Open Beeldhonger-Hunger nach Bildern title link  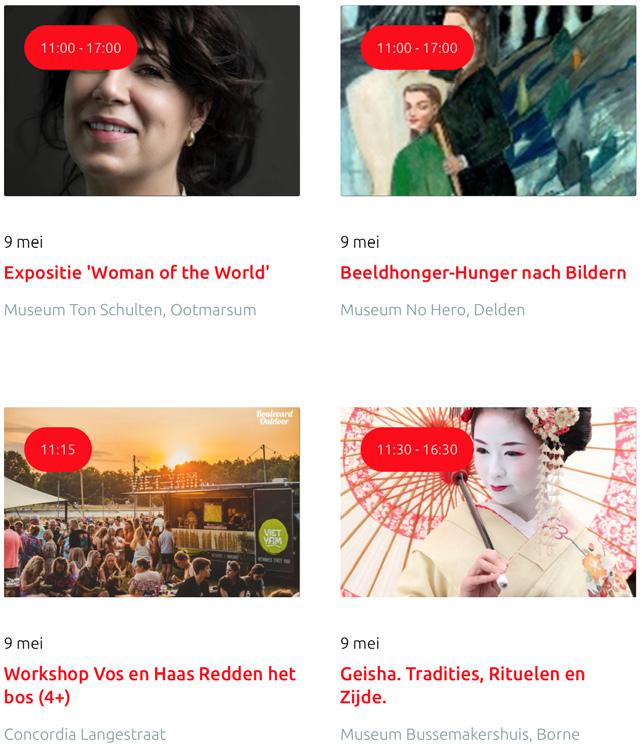click(483, 273)
